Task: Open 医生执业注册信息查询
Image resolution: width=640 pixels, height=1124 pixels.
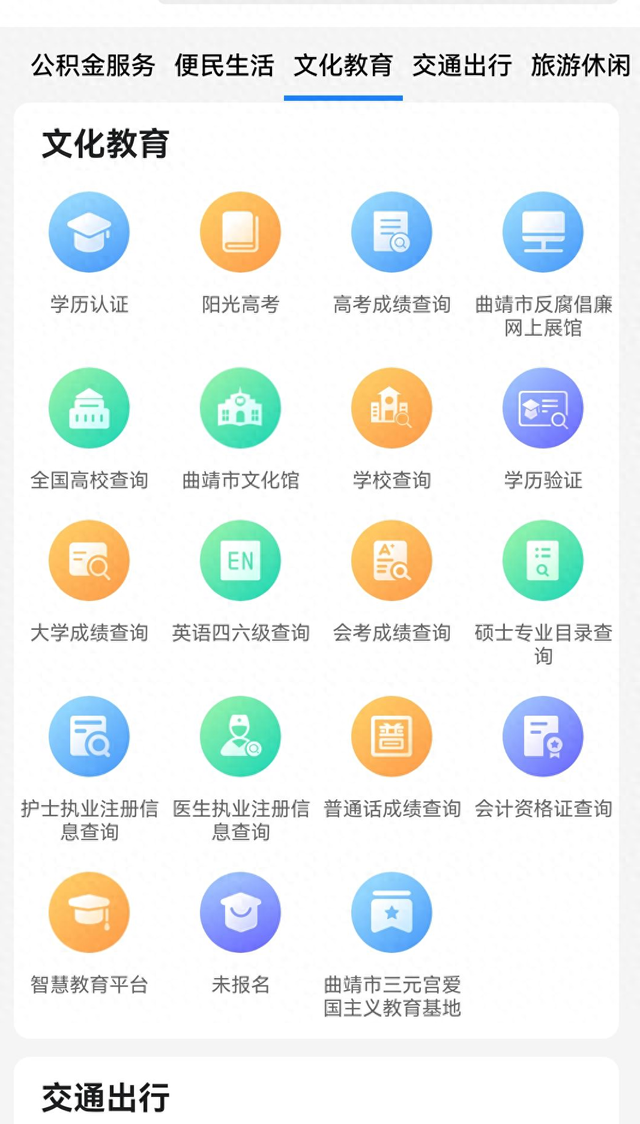Action: pos(240,737)
